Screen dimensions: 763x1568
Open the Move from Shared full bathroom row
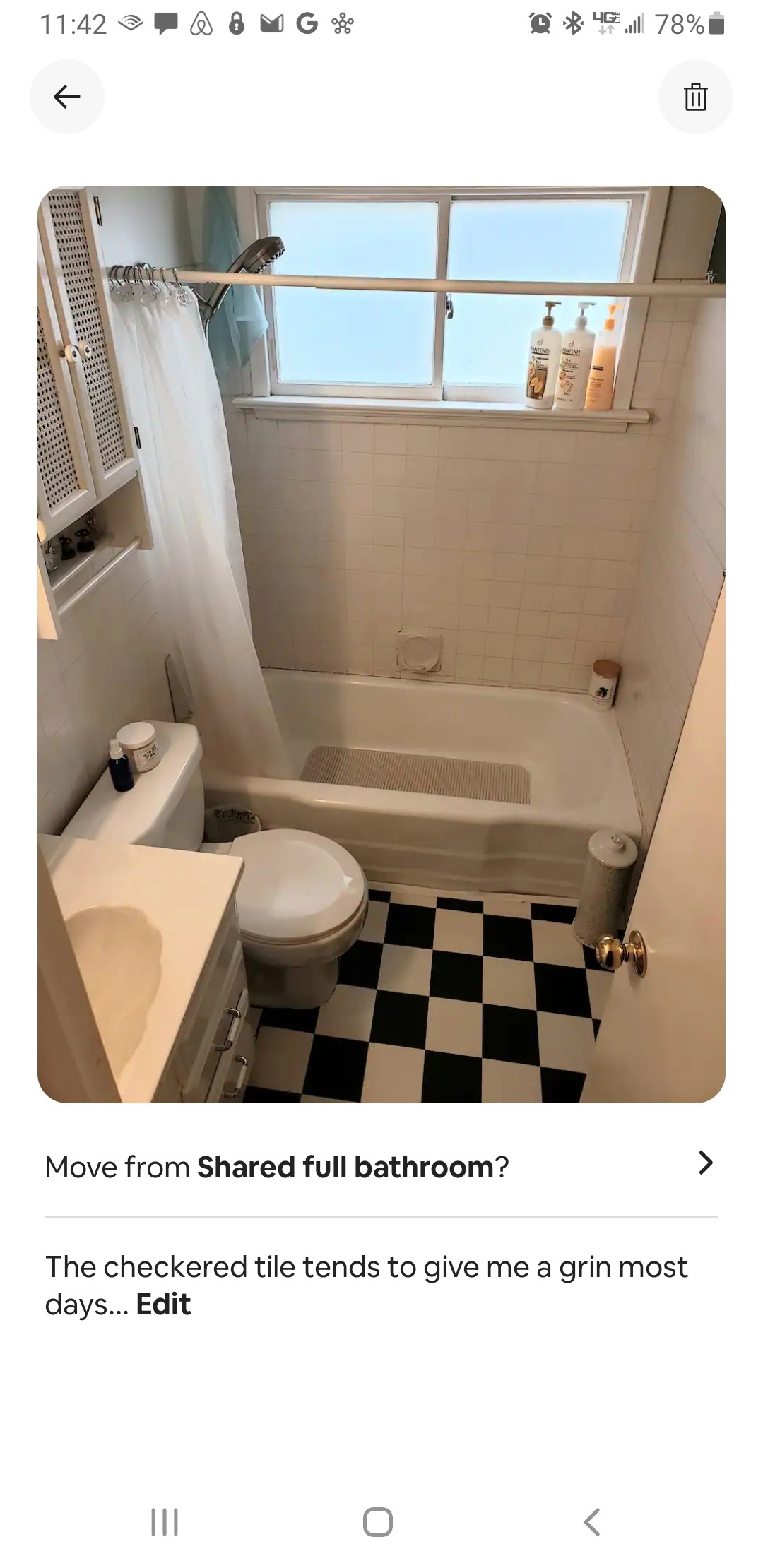(381, 1167)
